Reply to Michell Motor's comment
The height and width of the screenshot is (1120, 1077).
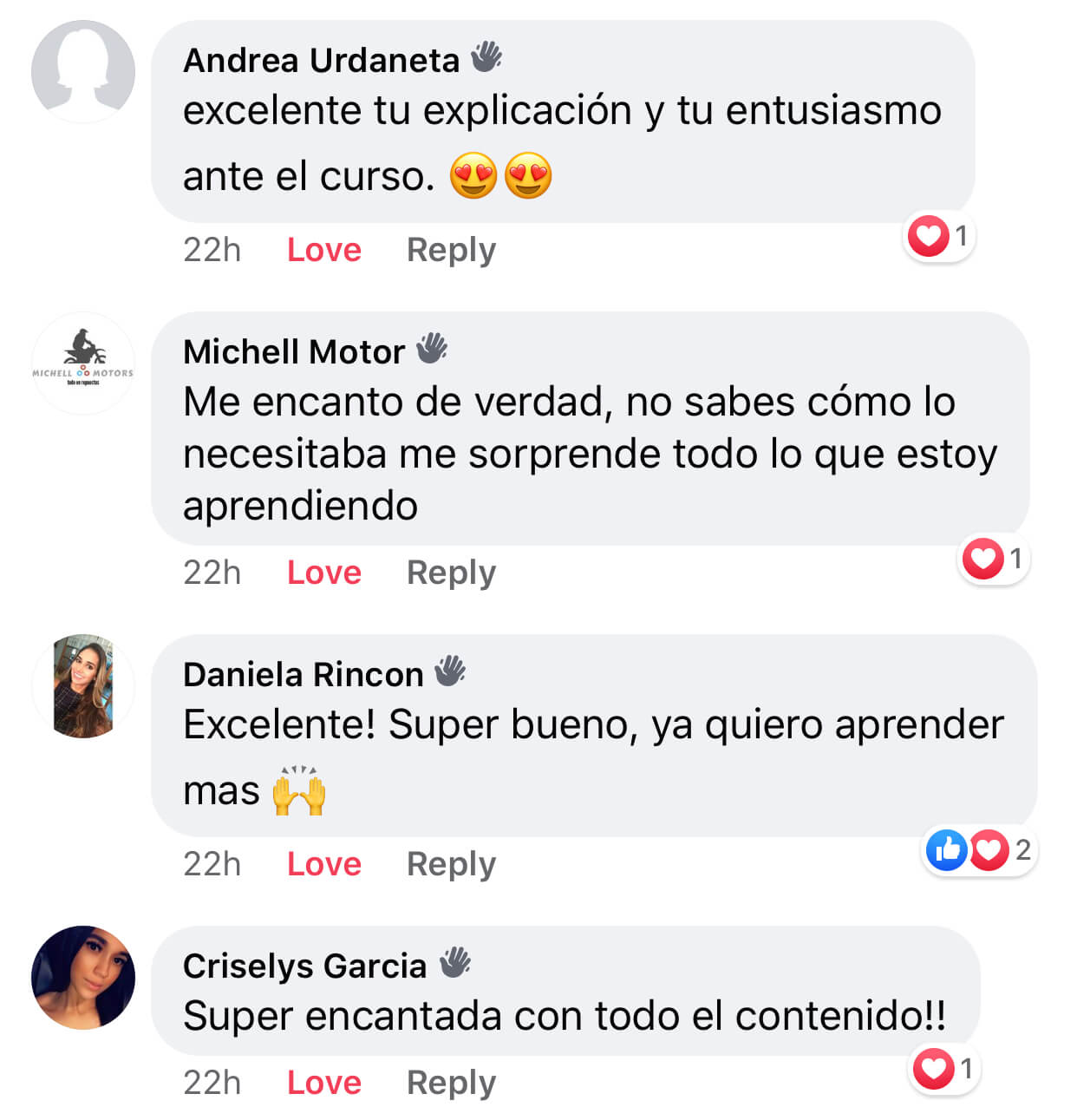click(x=451, y=573)
